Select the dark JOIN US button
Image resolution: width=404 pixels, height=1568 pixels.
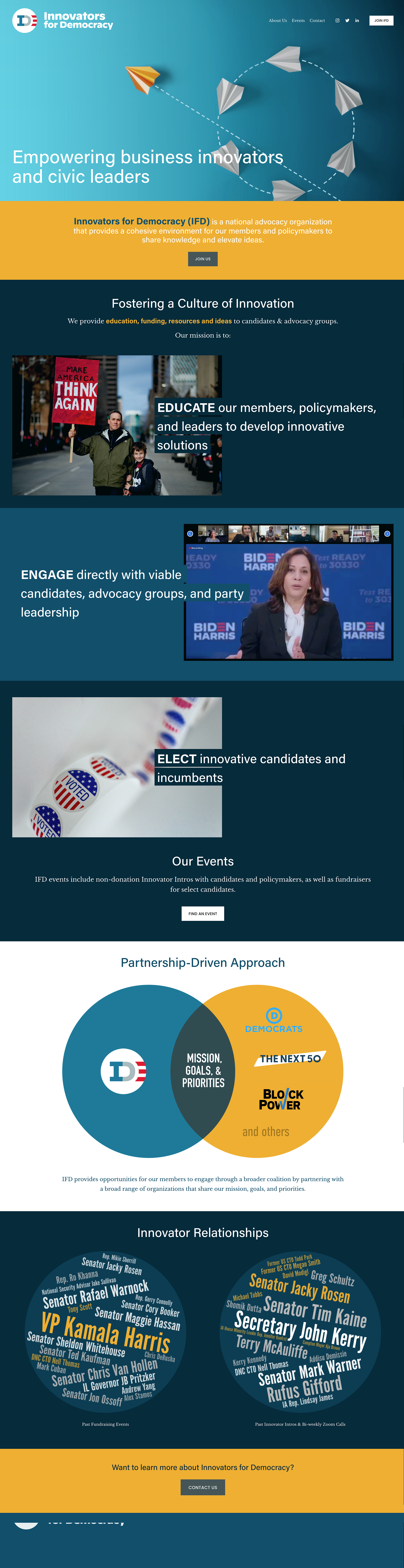tap(203, 259)
